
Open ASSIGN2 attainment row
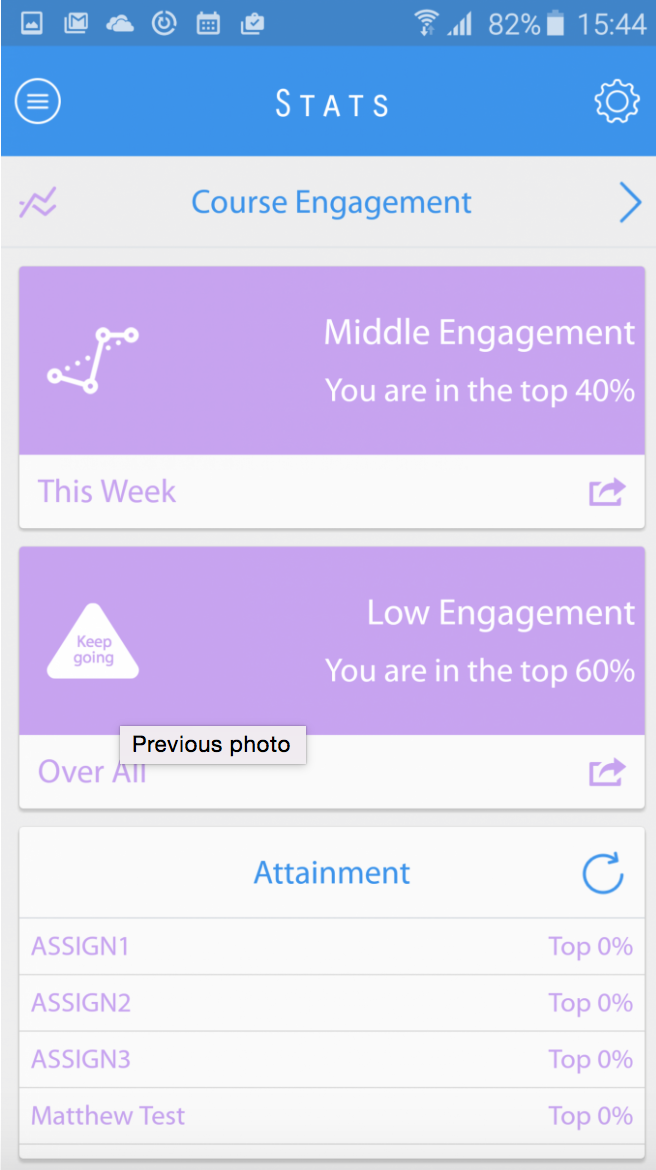coord(331,1003)
